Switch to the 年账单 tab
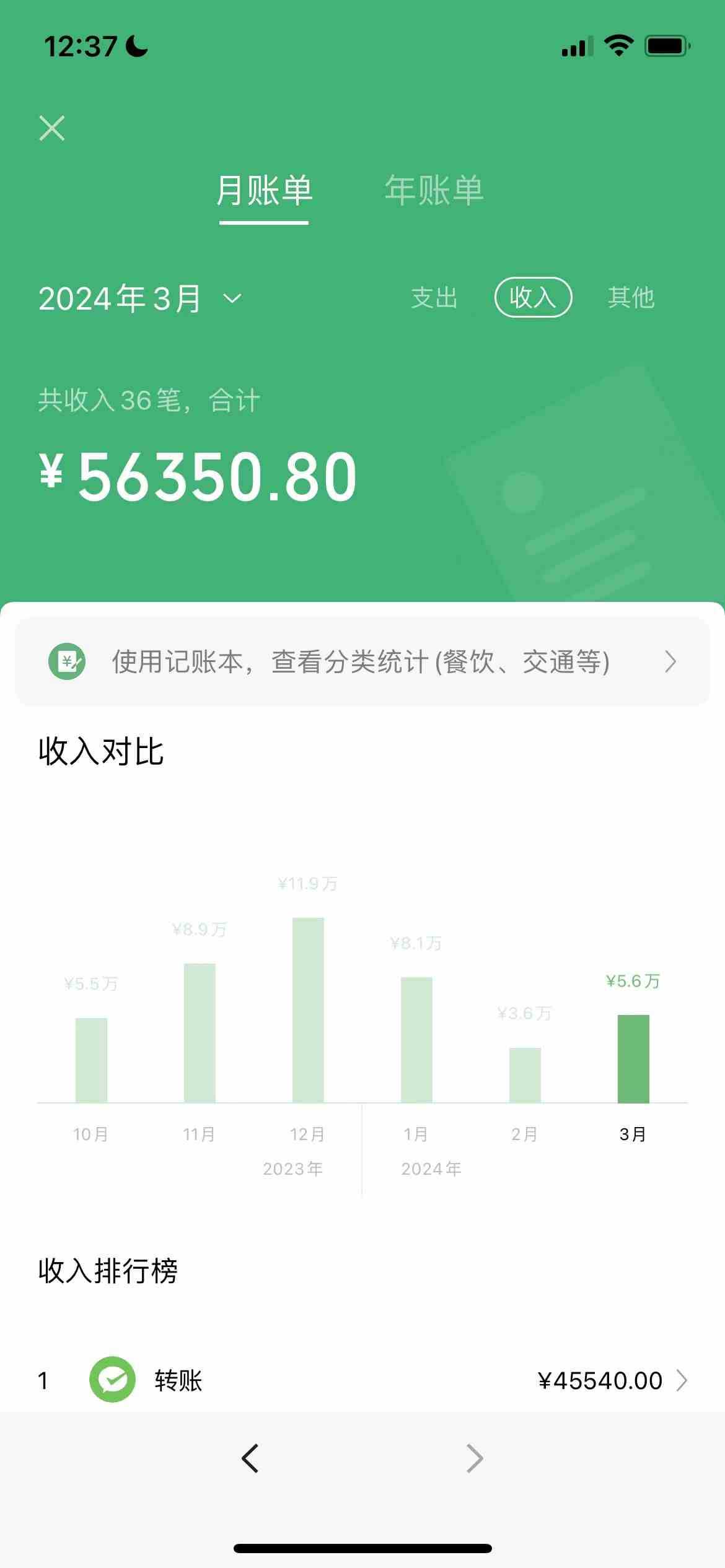This screenshot has height=1568, width=725. pos(434,191)
